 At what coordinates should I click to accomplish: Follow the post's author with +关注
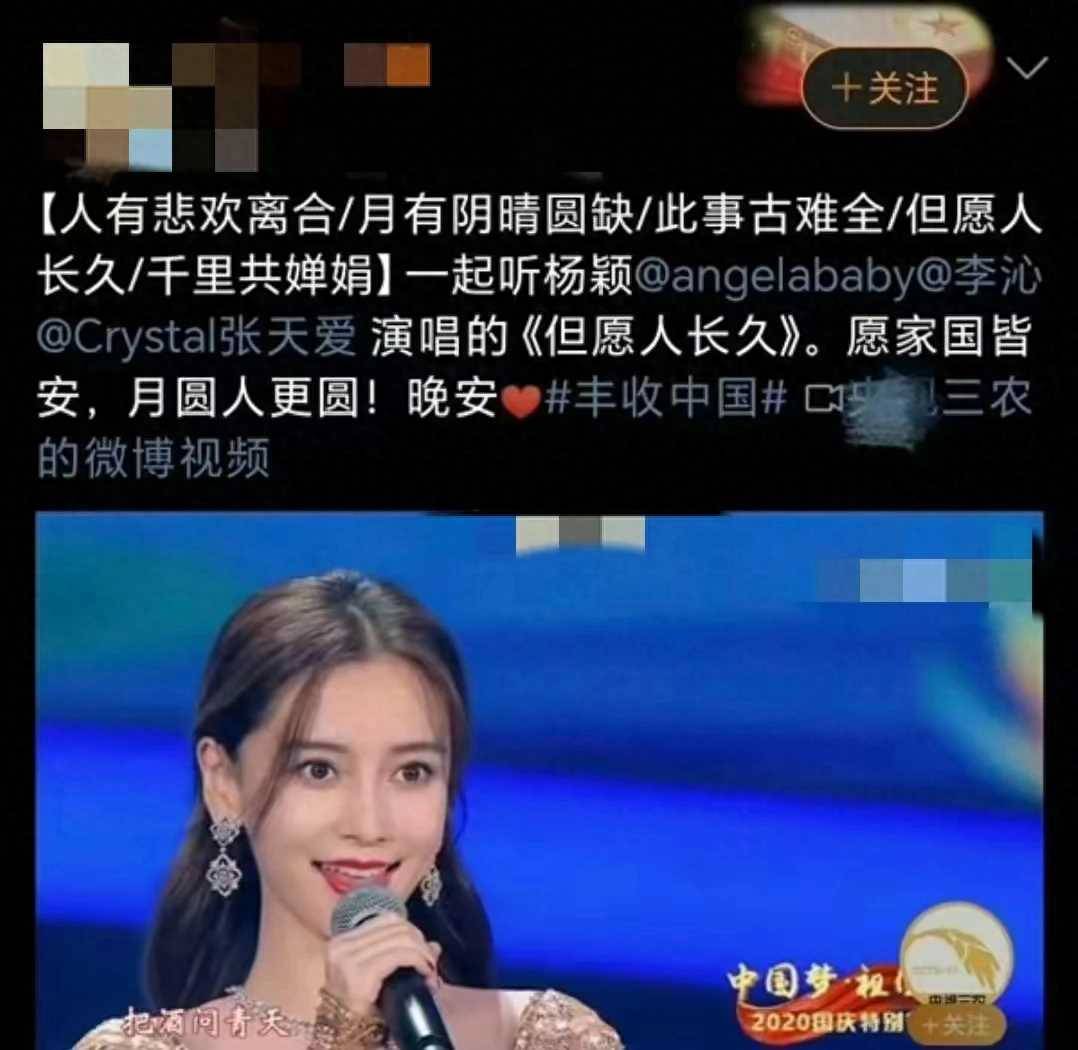tap(884, 89)
